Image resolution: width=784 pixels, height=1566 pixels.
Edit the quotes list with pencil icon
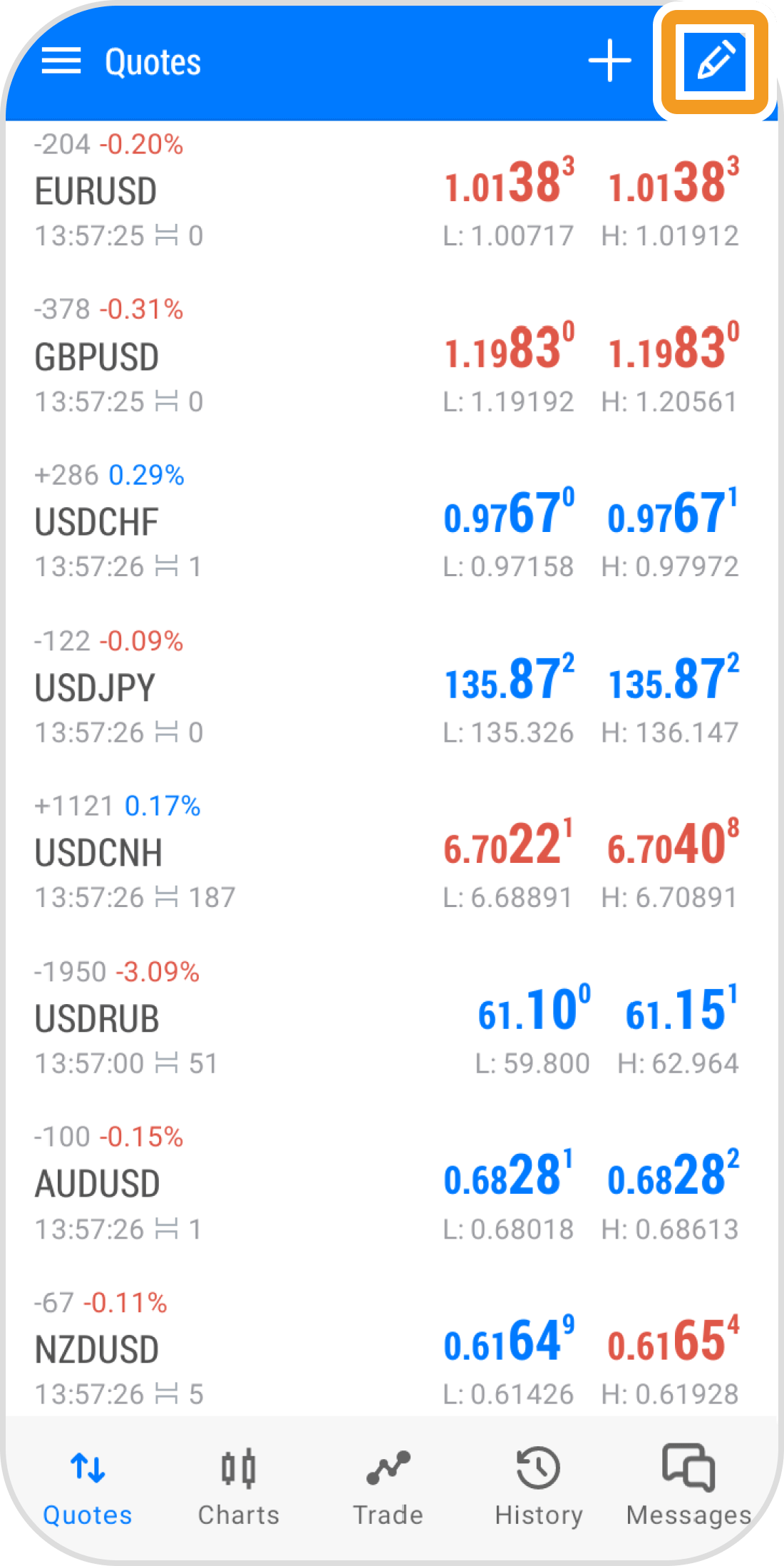point(715,61)
